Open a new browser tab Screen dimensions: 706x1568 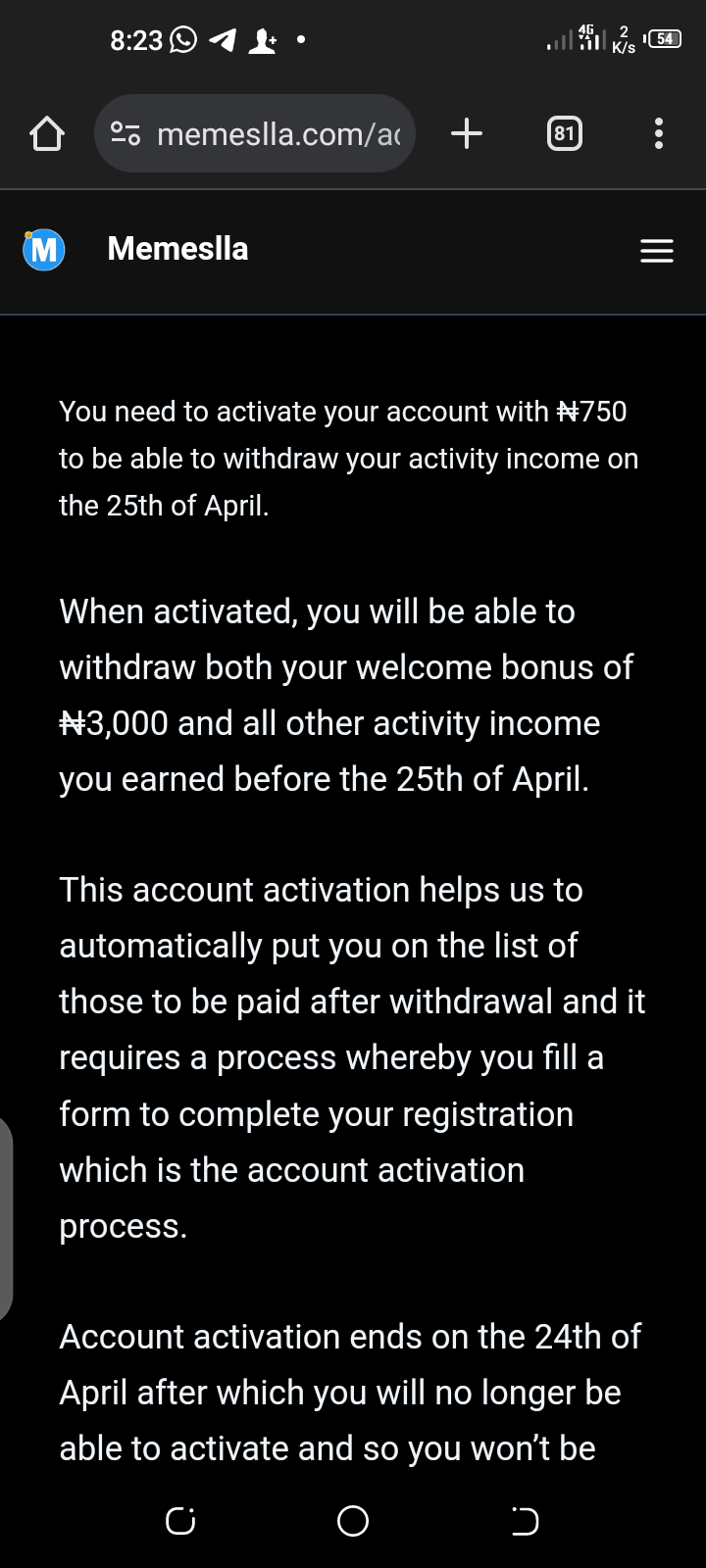tap(467, 133)
